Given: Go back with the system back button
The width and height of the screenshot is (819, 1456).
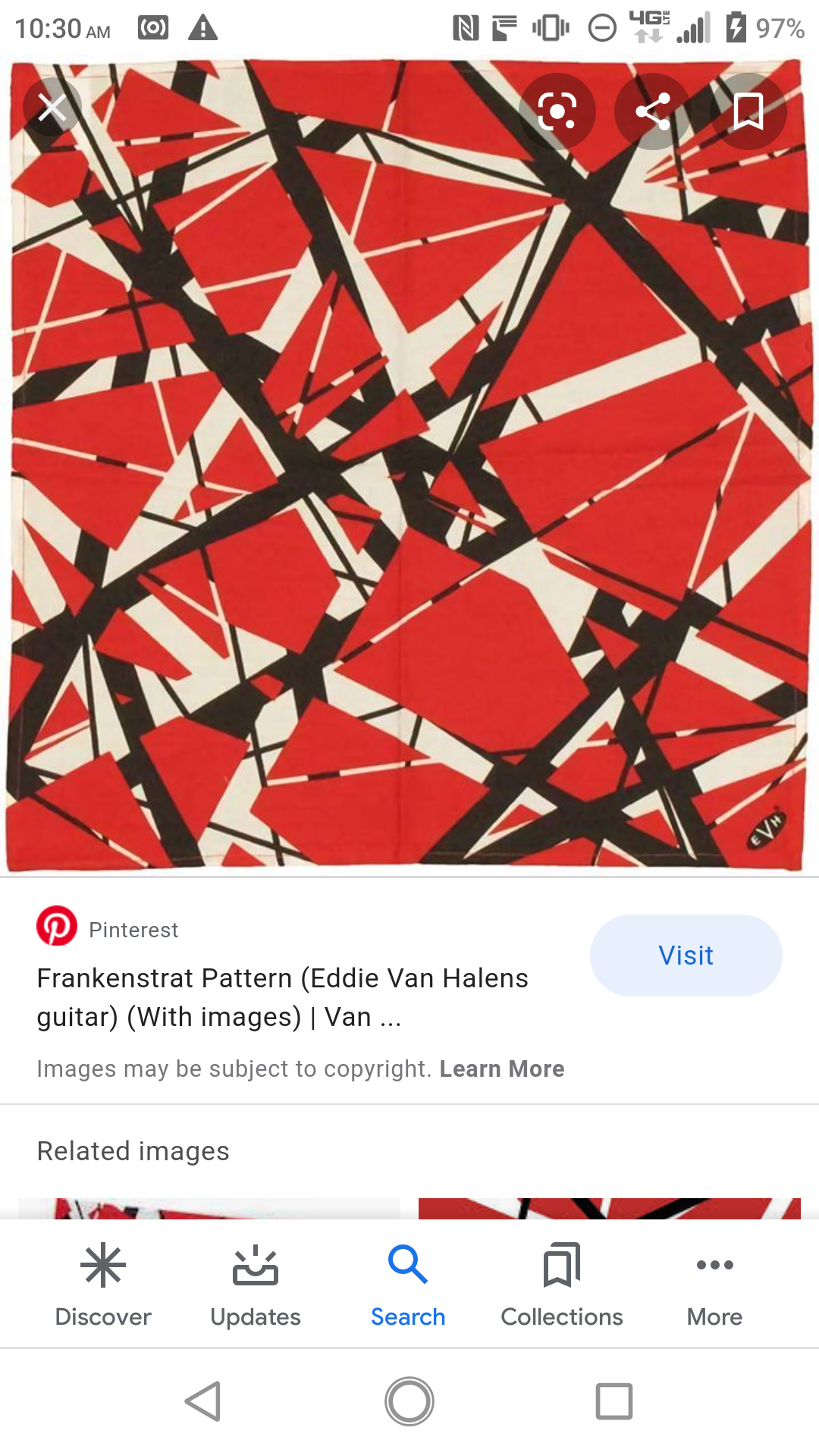Looking at the screenshot, I should (203, 1401).
